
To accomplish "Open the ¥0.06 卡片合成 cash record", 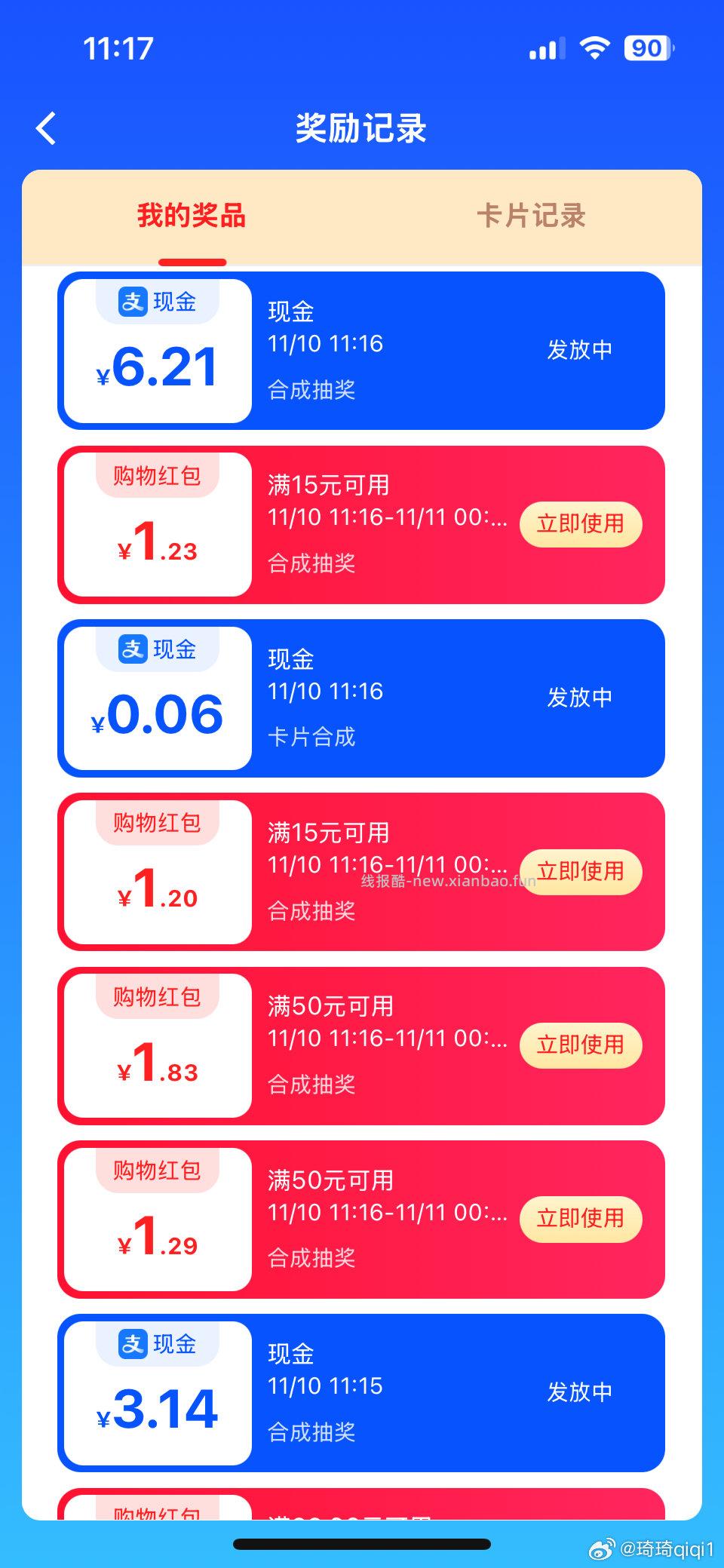I will pos(362,698).
